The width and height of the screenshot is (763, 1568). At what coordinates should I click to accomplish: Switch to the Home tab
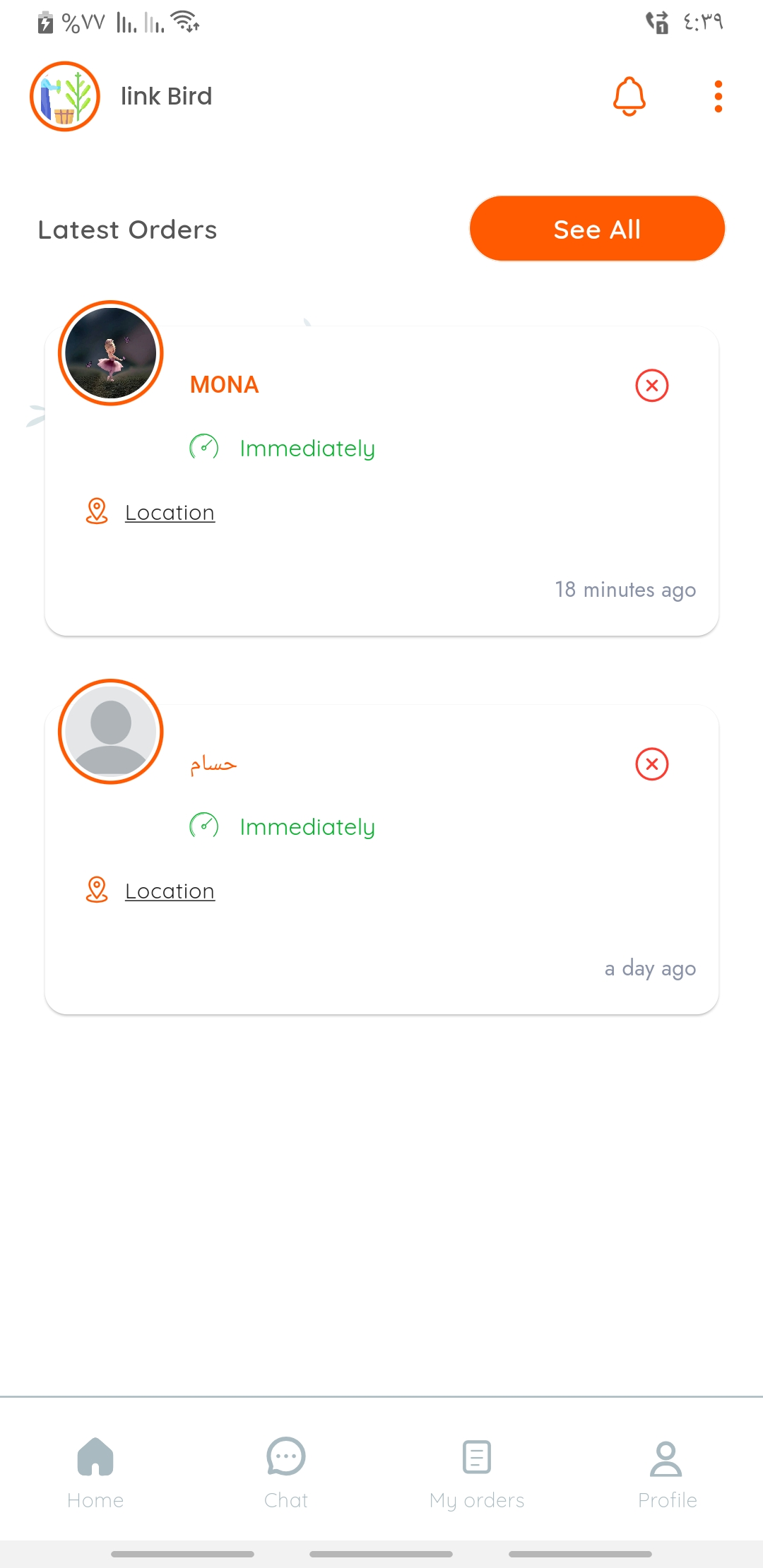click(x=95, y=1473)
